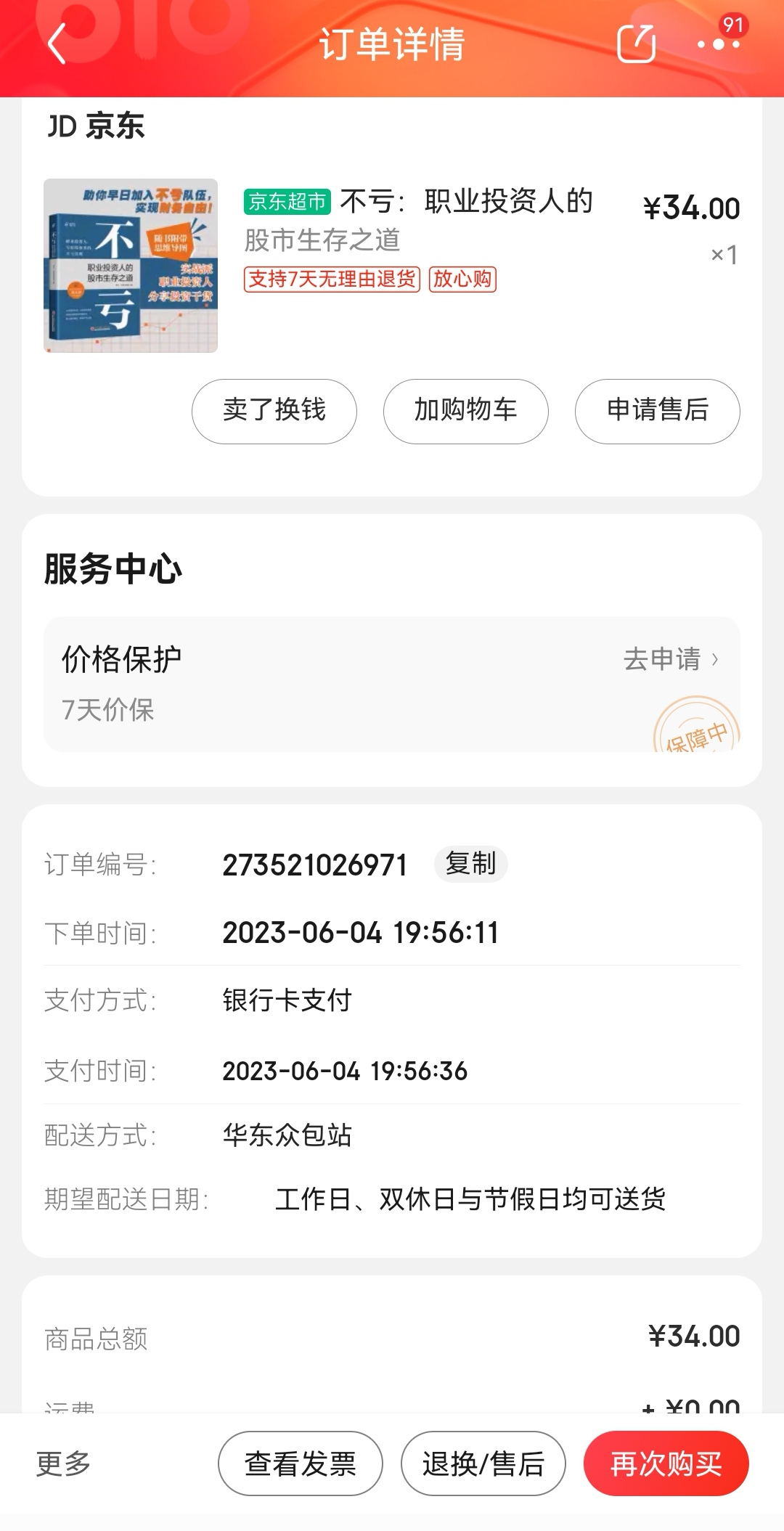This screenshot has height=1531, width=784.
Task: Open 退换/售后 service
Action: [x=483, y=1463]
